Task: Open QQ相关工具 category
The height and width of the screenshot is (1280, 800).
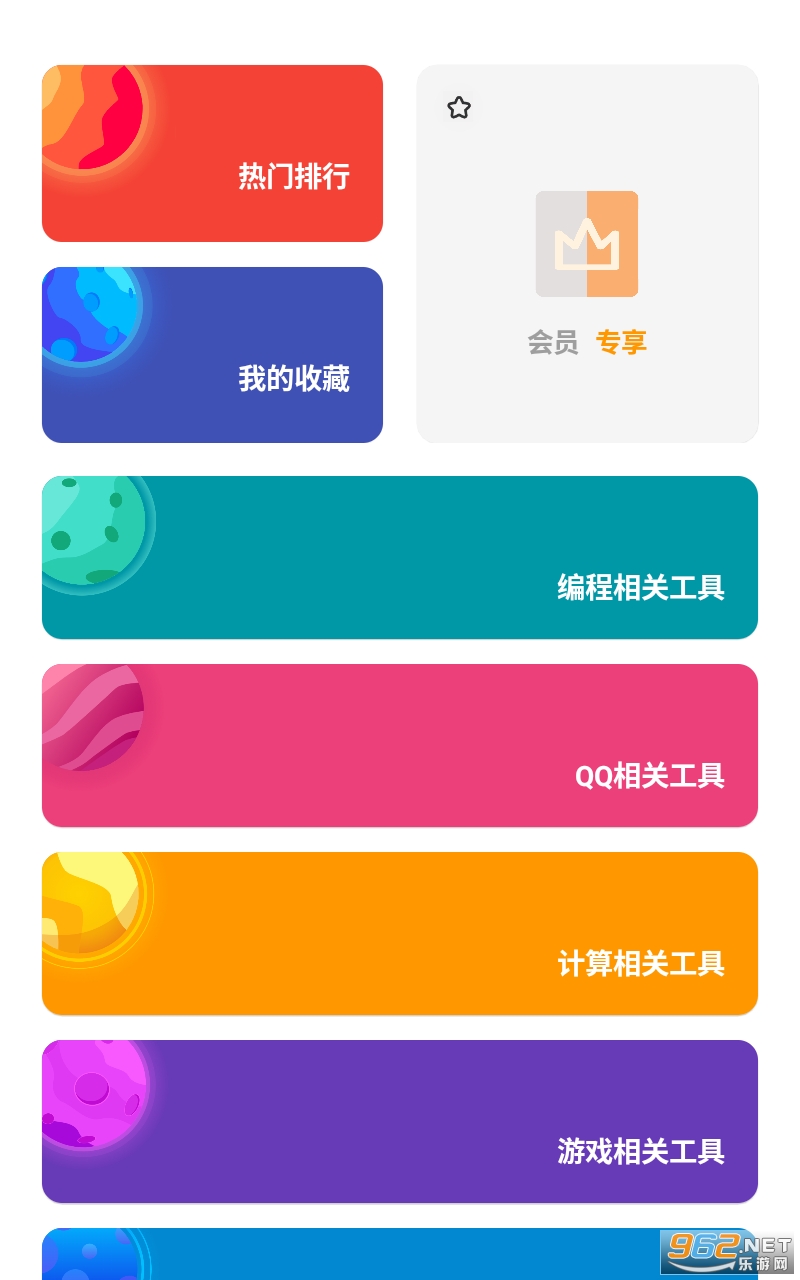Action: click(400, 745)
